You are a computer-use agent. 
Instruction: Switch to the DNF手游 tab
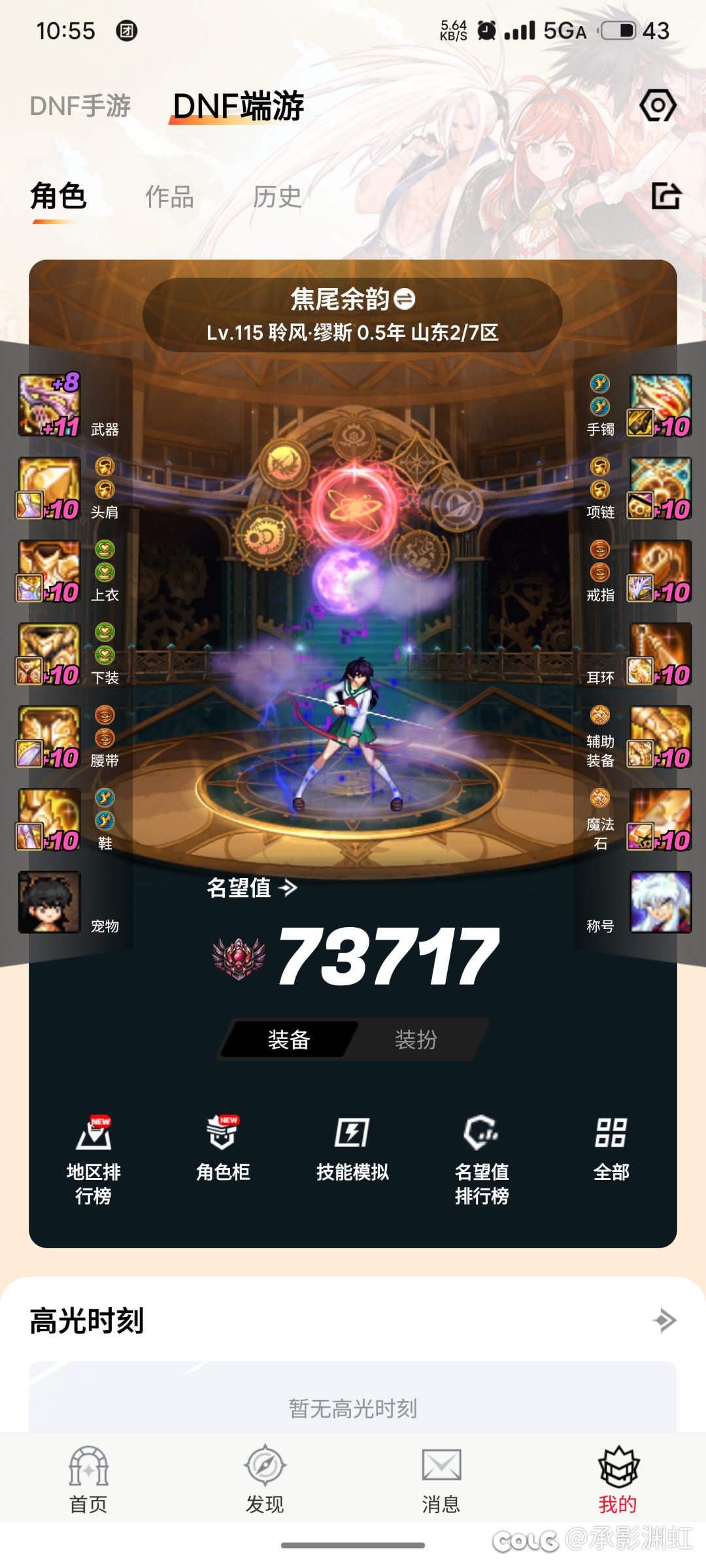click(80, 106)
